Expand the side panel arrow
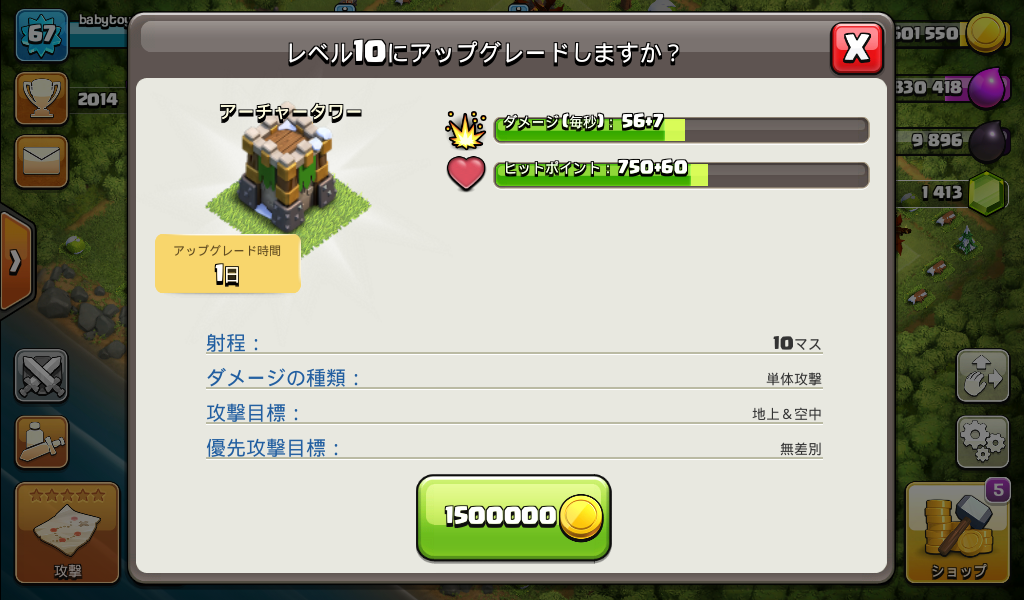This screenshot has height=600, width=1024. pyautogui.click(x=15, y=262)
